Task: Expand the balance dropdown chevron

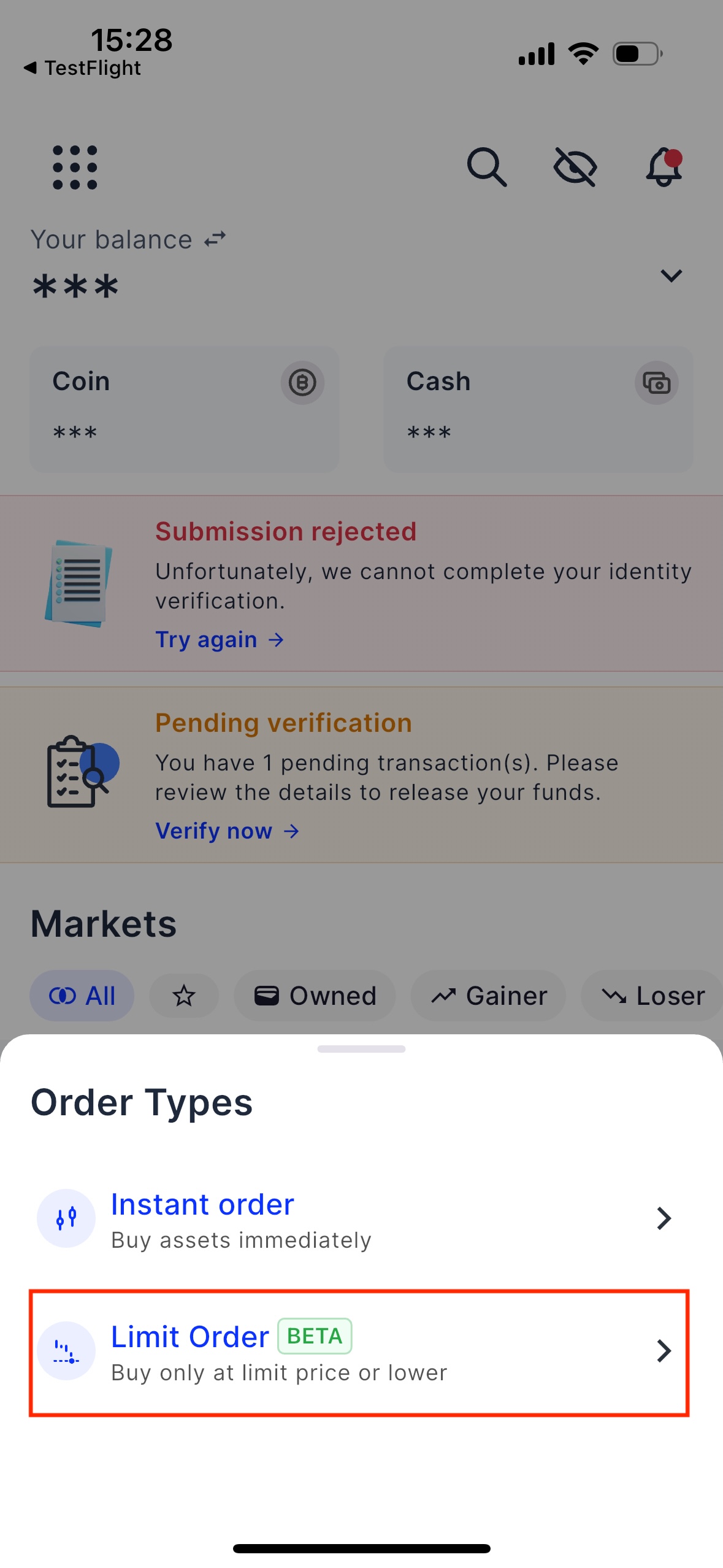Action: (x=671, y=275)
